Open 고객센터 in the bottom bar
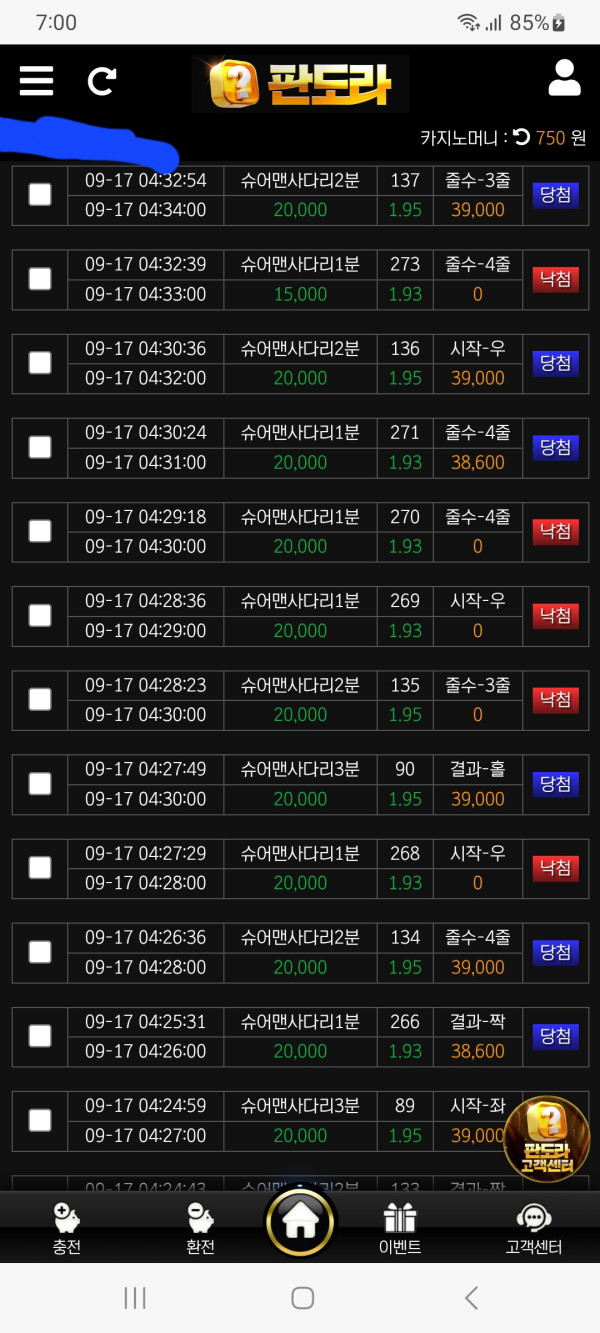 coord(533,1227)
